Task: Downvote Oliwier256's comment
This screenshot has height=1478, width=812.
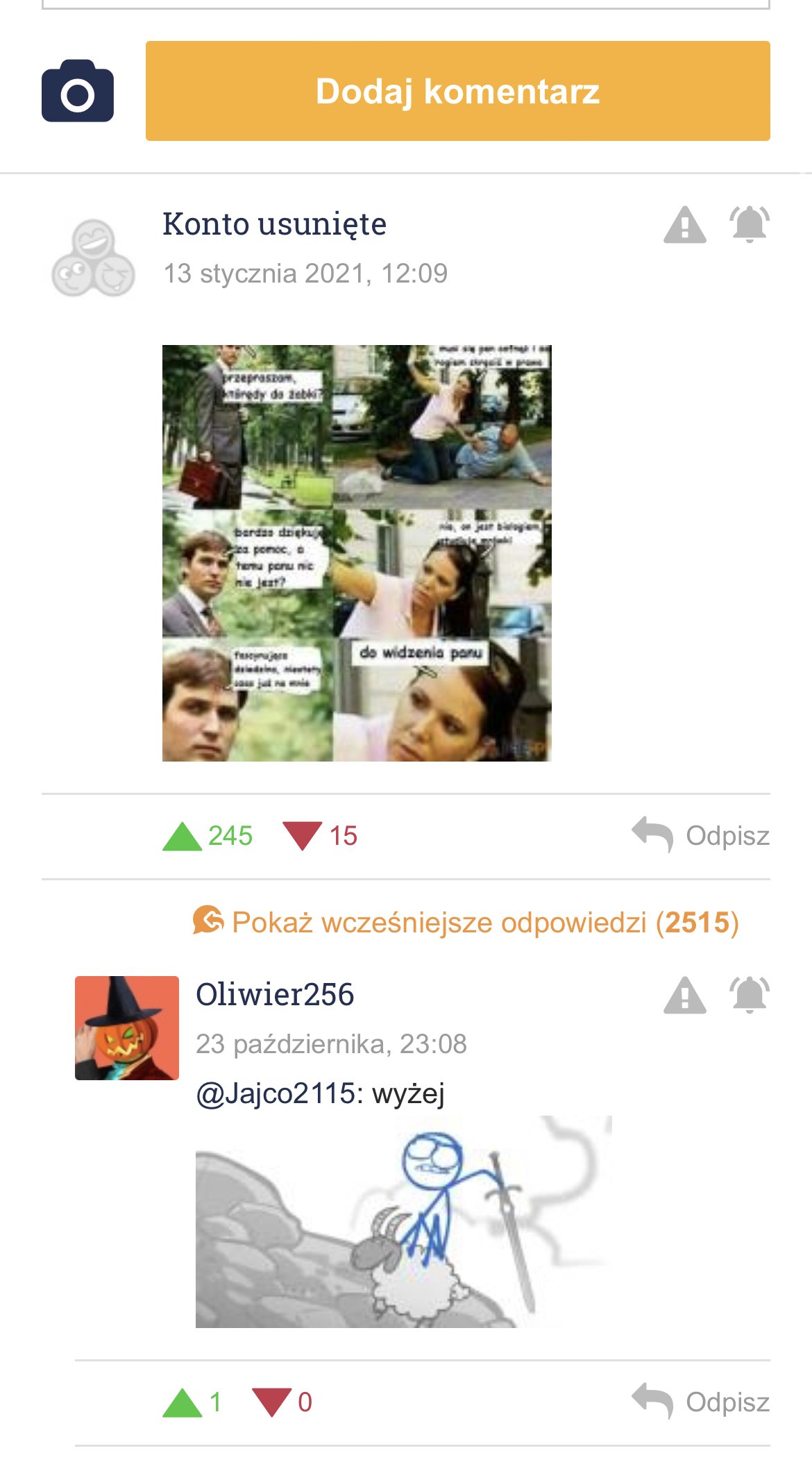Action: (271, 1402)
